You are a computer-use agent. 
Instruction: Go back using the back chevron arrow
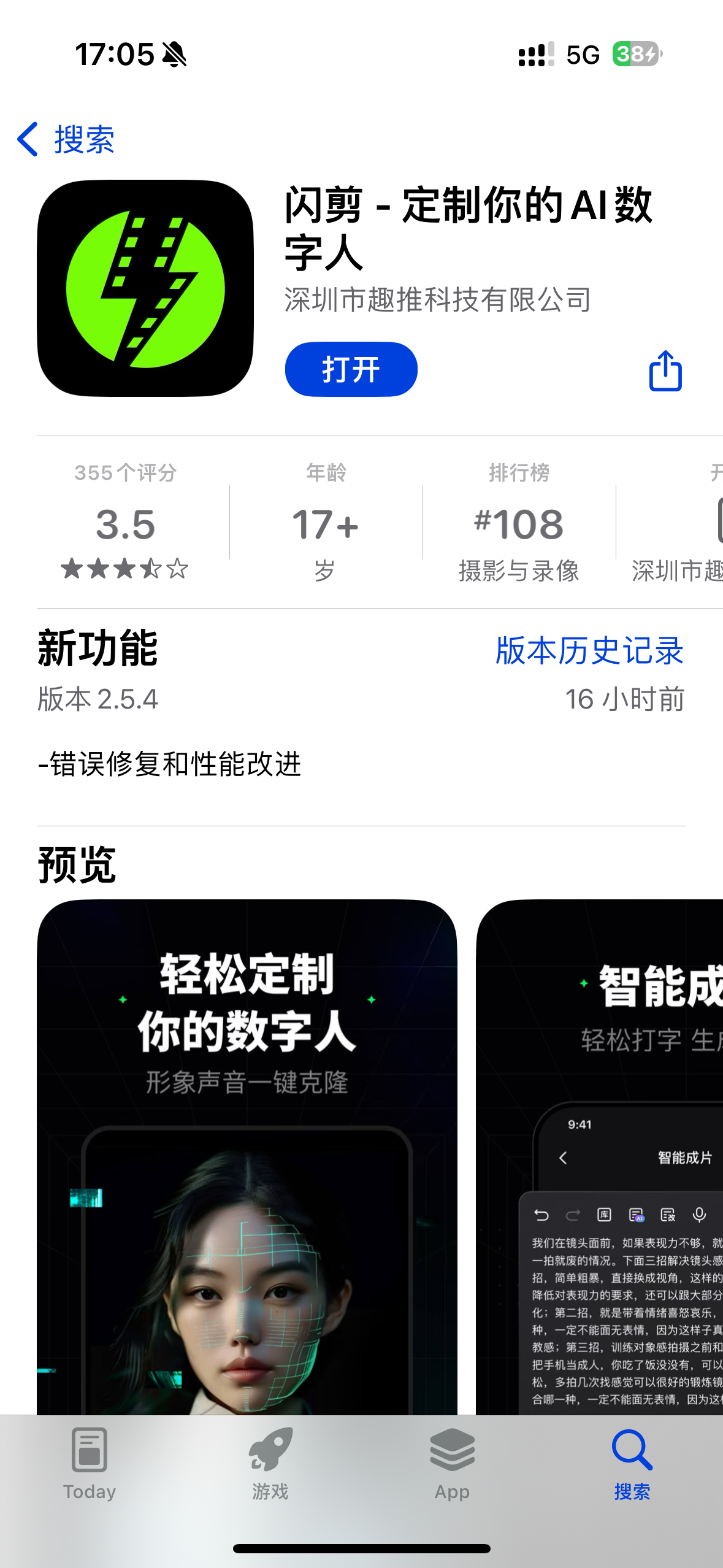click(x=28, y=139)
